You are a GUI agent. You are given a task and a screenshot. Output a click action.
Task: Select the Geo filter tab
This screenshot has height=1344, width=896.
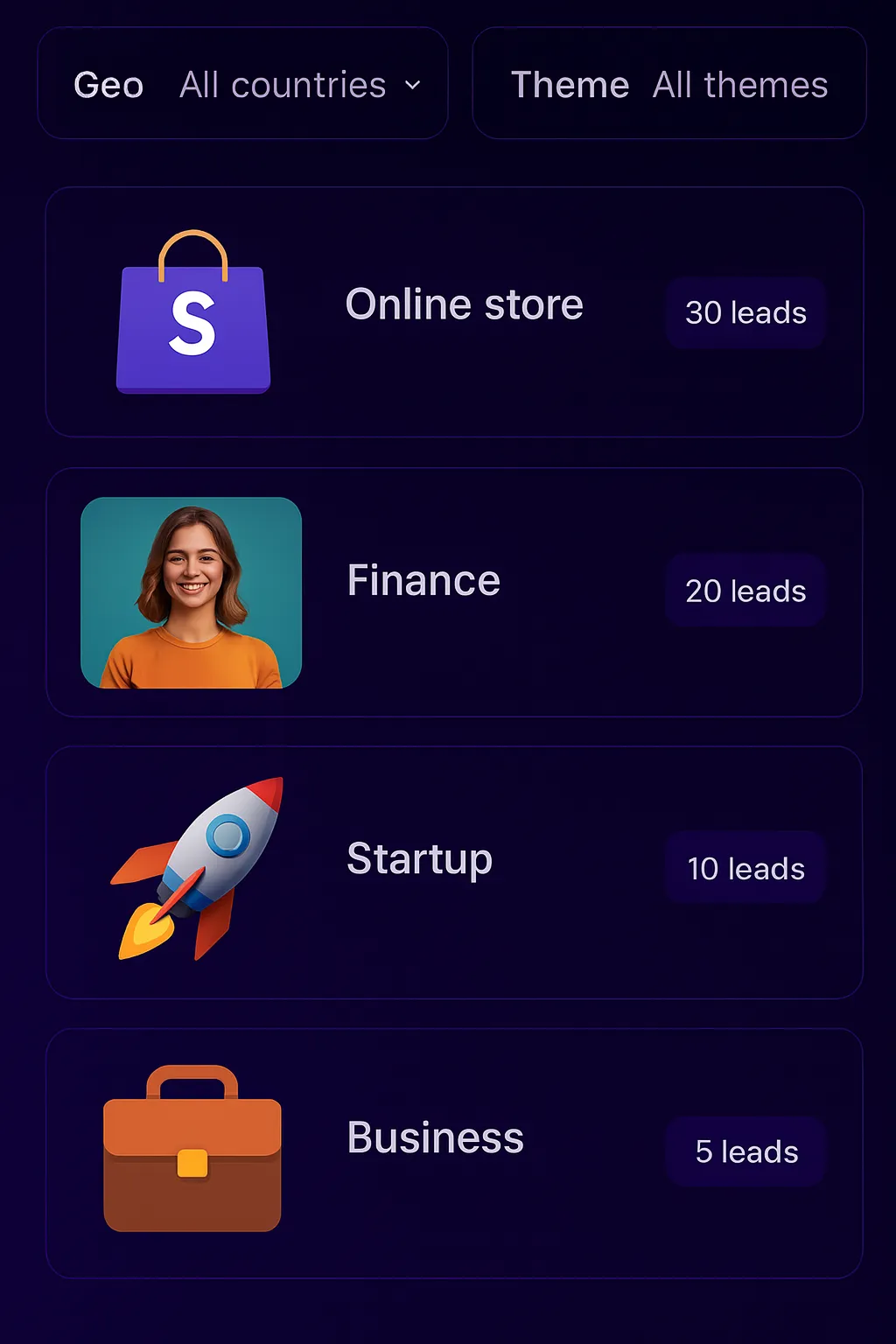(x=108, y=84)
